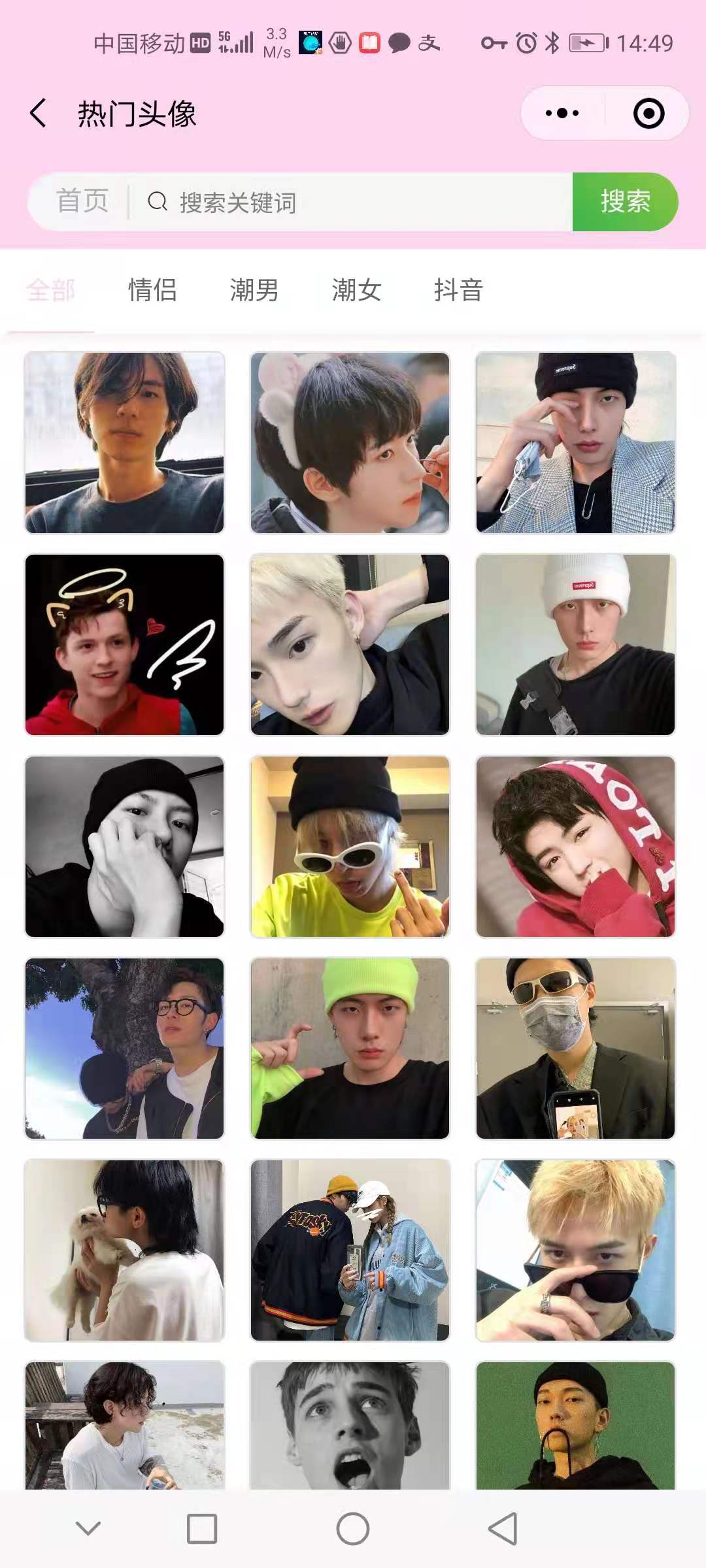Focus the 搜索关键词 search field
The image size is (706, 1568).
coord(353,203)
